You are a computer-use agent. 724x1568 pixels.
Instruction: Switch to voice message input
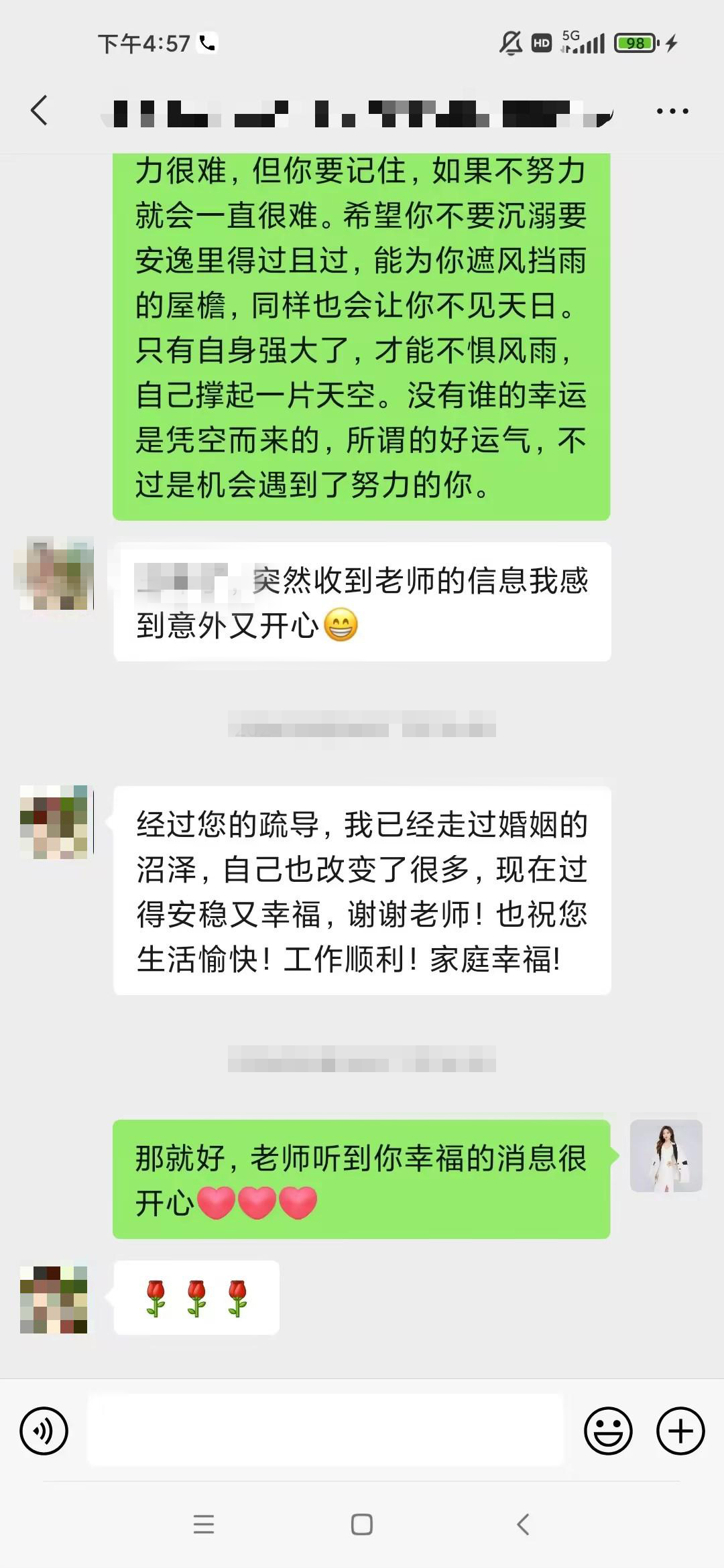coord(44,1431)
